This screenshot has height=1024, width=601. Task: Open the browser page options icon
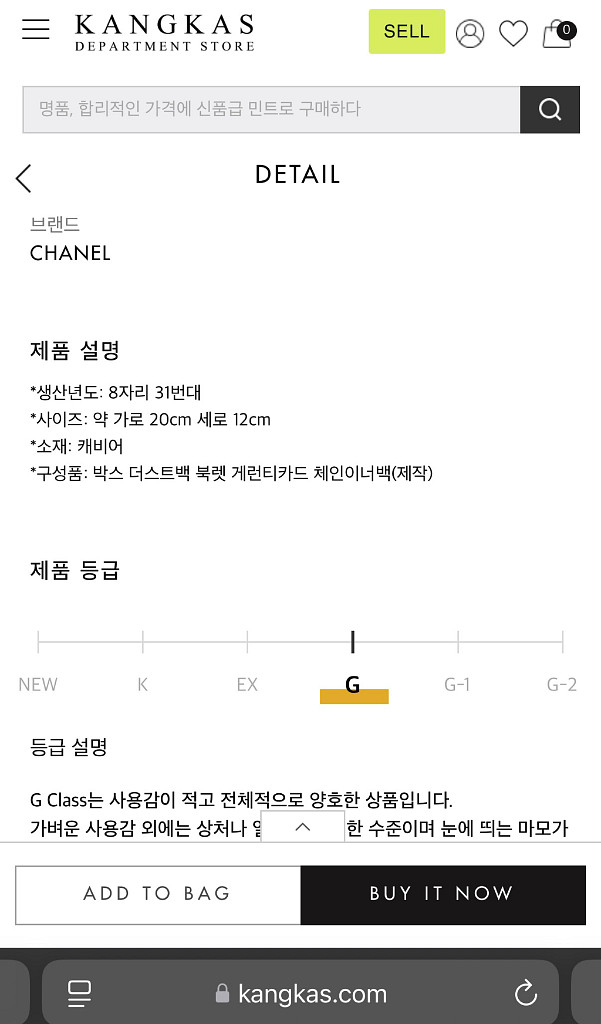click(80, 992)
